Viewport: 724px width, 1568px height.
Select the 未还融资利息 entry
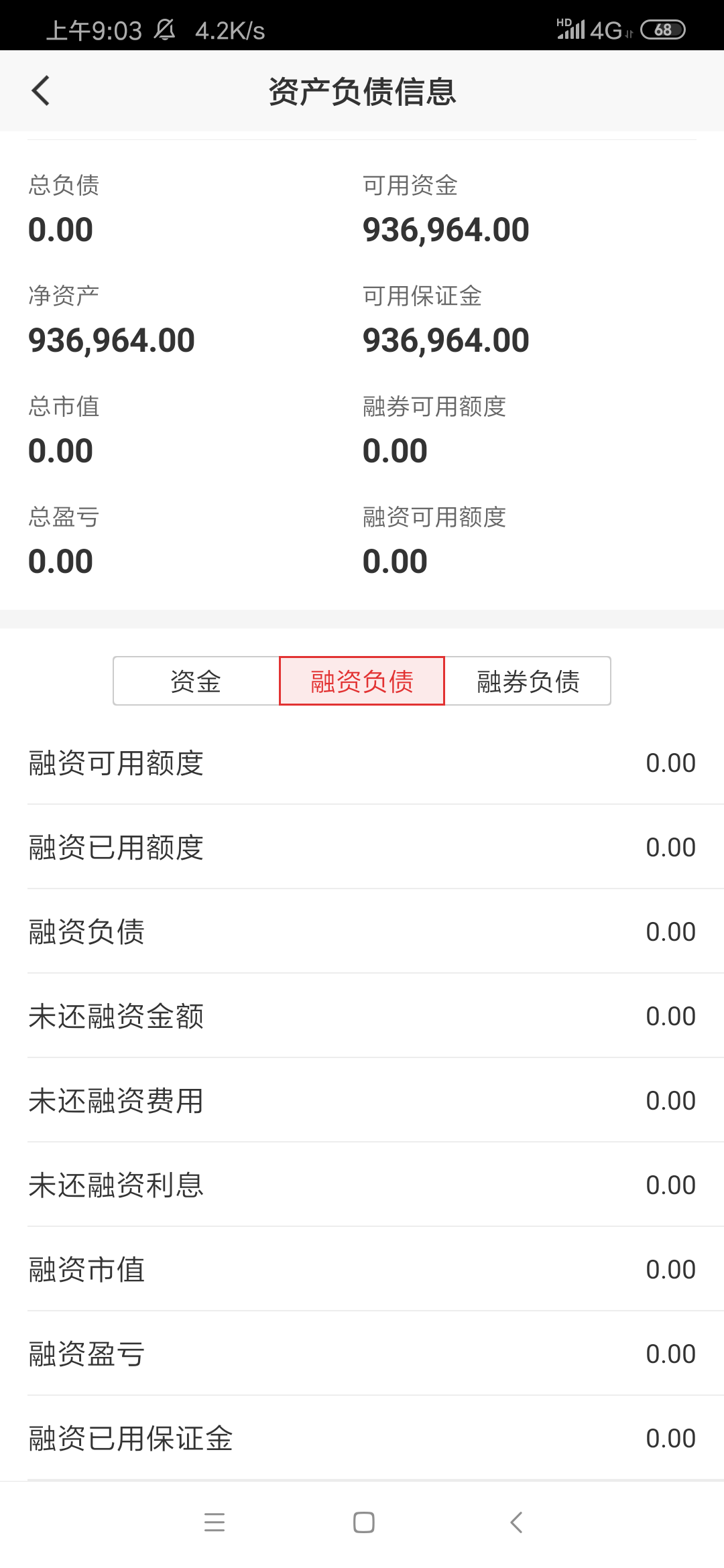(362, 1186)
